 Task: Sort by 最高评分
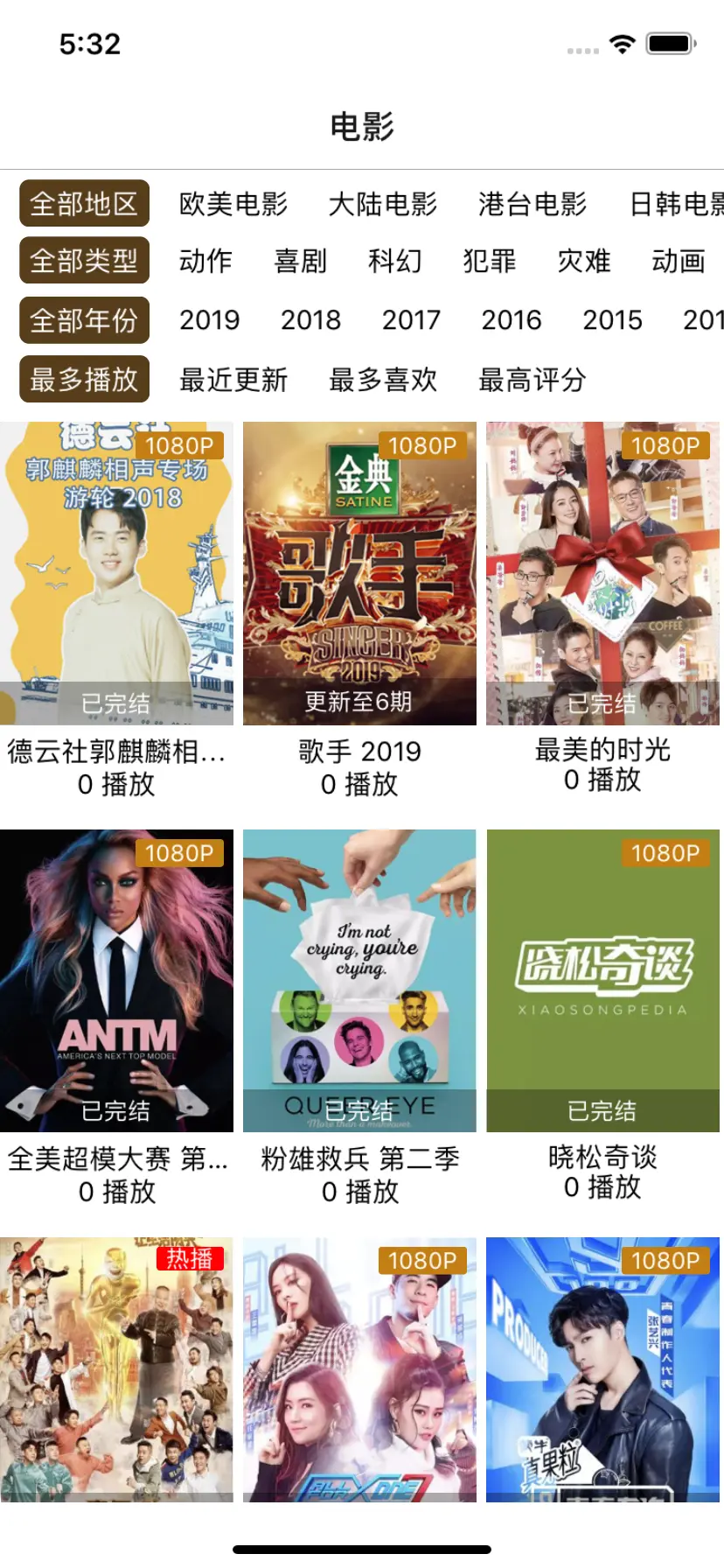[x=533, y=380]
